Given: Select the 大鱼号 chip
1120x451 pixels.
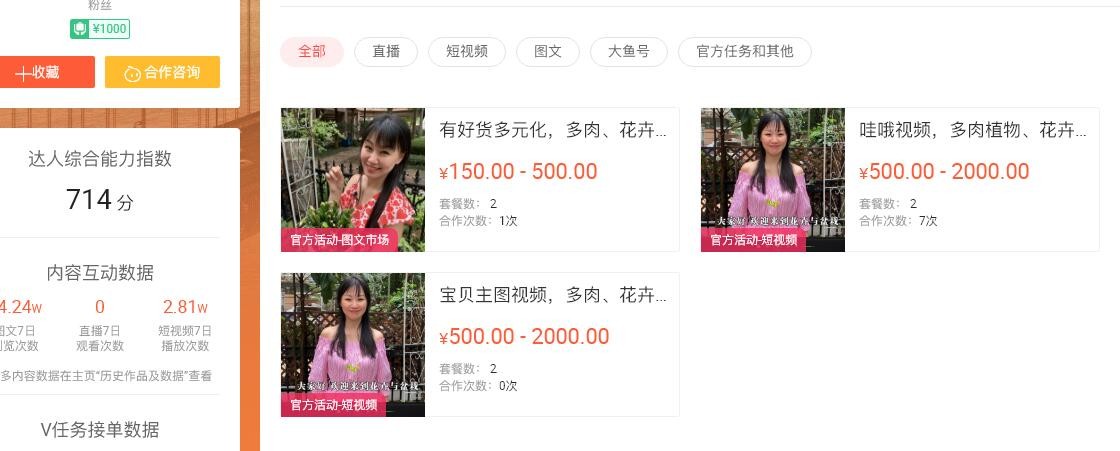Looking at the screenshot, I should click(629, 52).
